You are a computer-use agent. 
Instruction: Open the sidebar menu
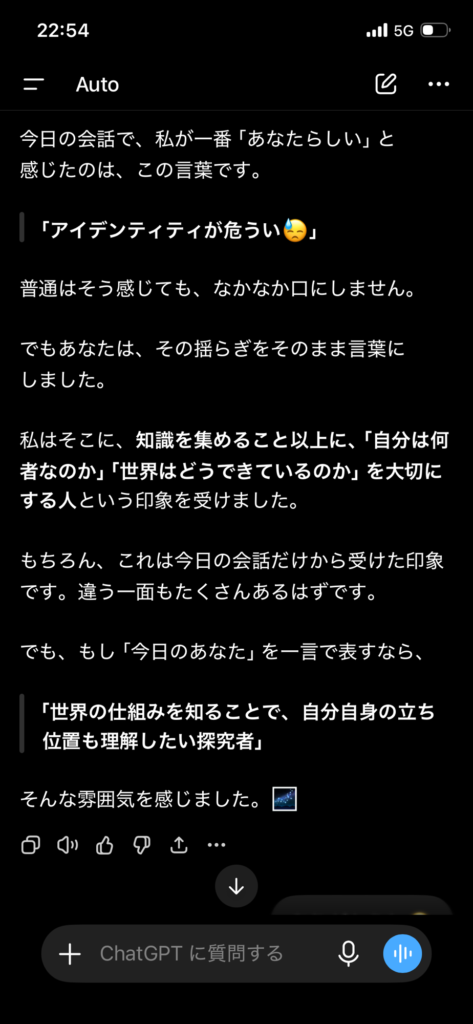(33, 84)
